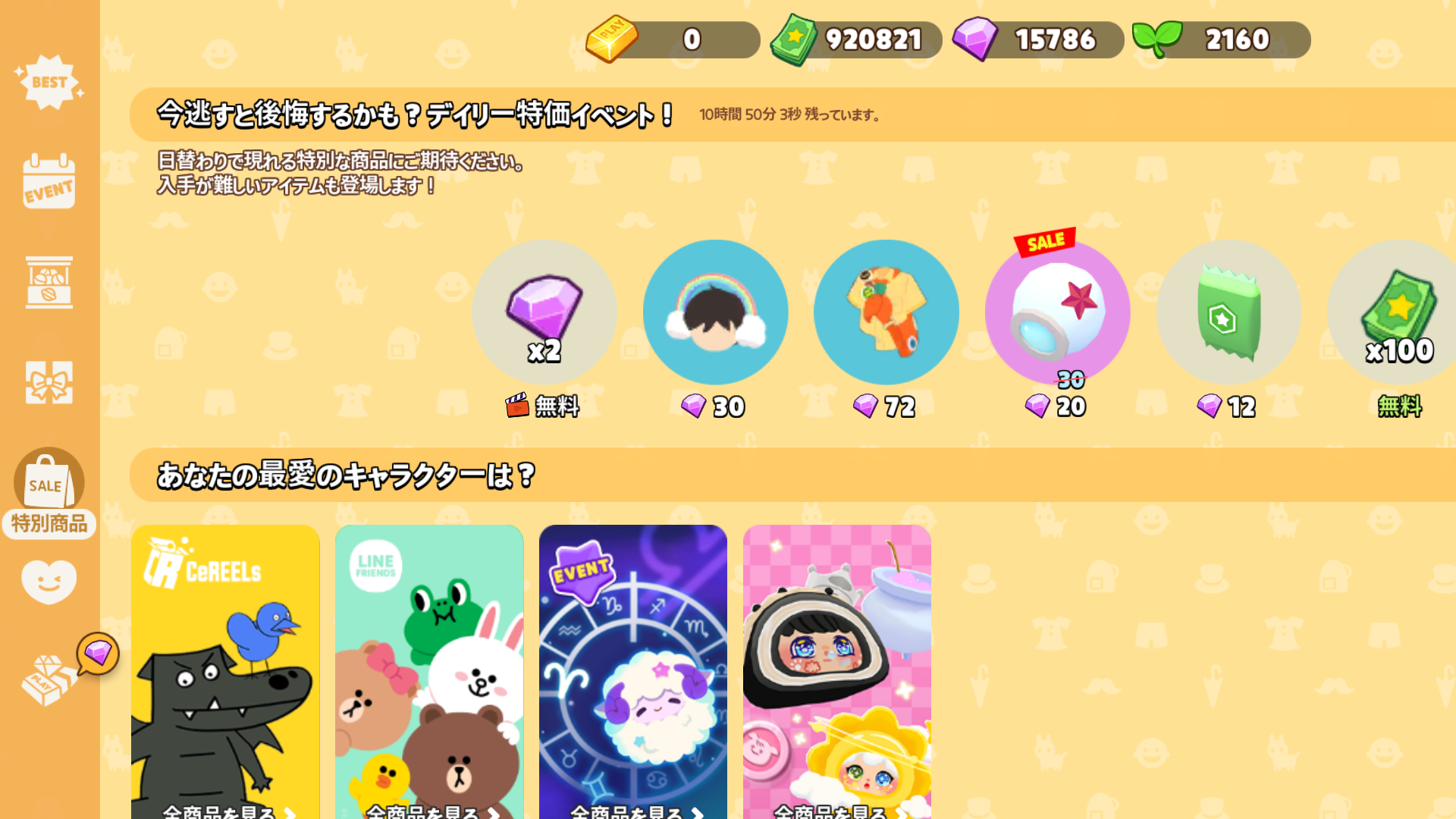Choose the SALE white star hat for 20 gems
This screenshot has height=819, width=1456.
1057,312
